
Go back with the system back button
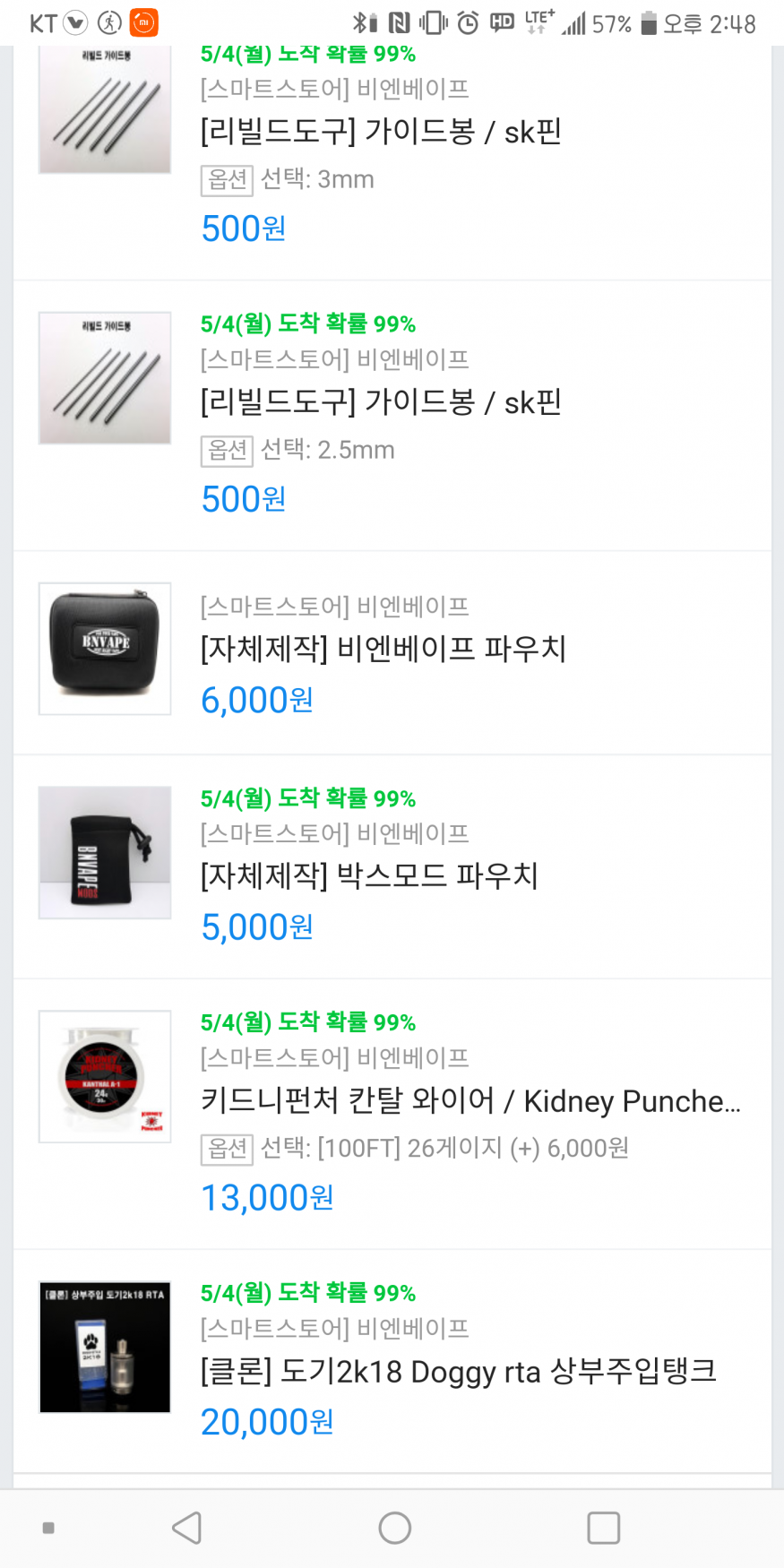coord(187,1528)
